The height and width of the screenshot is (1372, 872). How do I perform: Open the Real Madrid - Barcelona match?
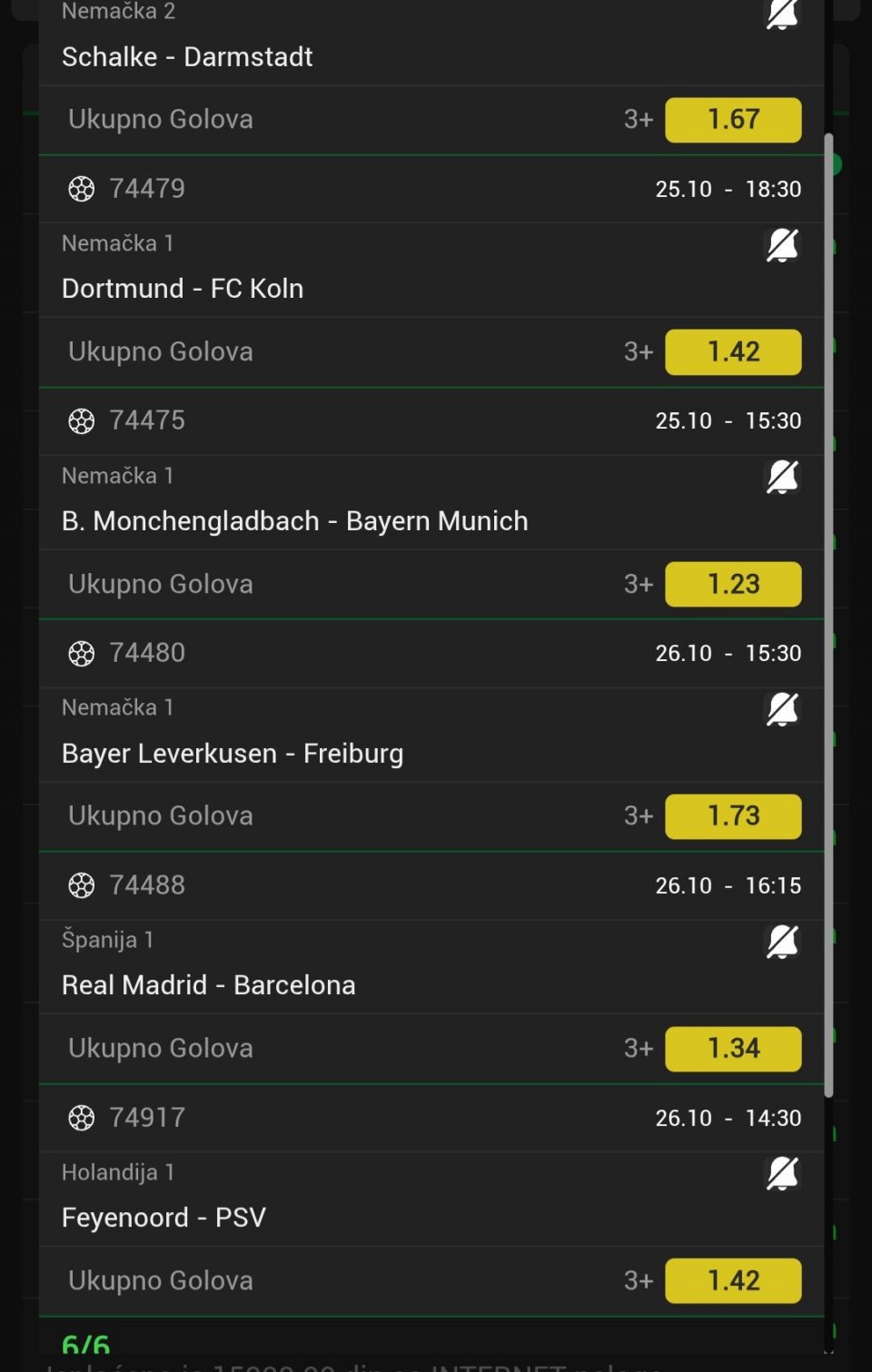[209, 985]
